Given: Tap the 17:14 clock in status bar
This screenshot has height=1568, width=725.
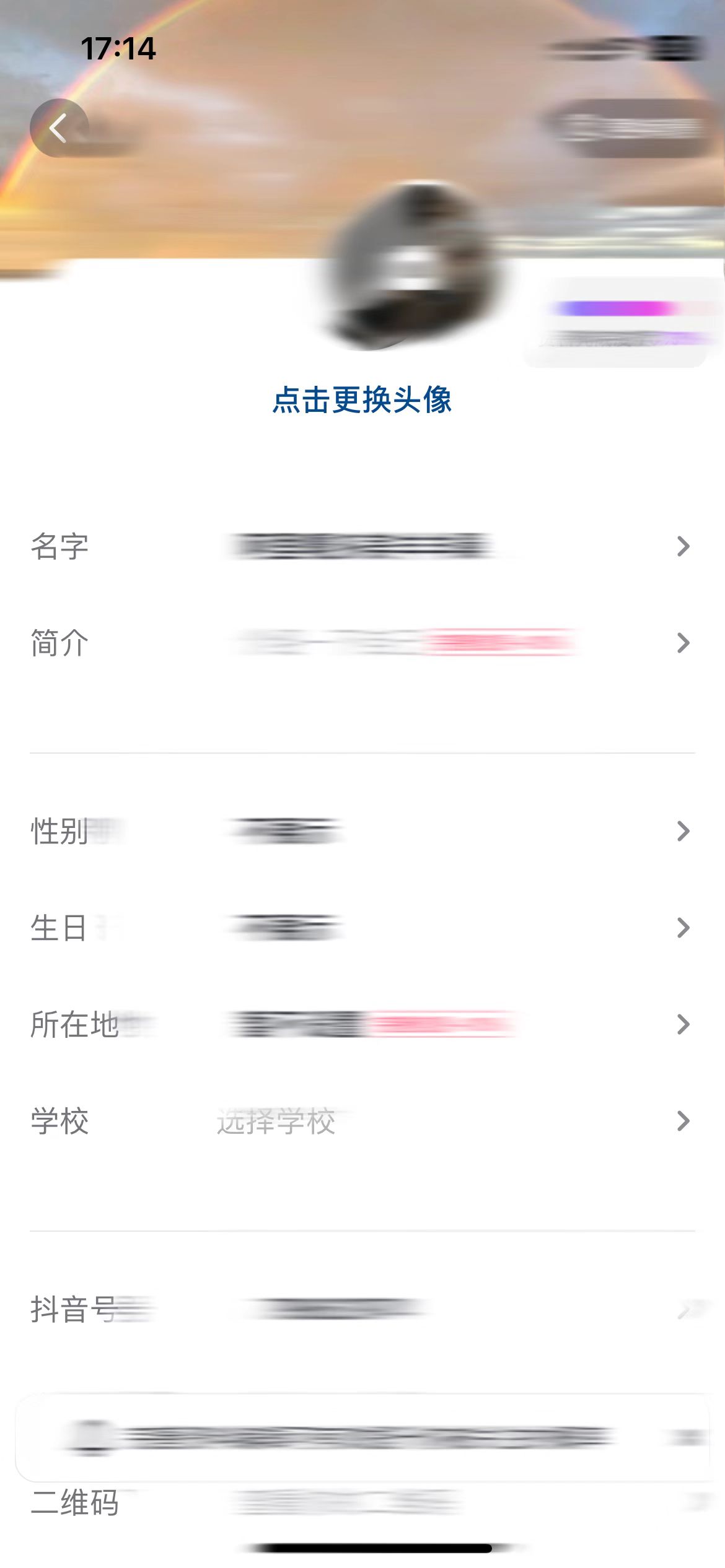Looking at the screenshot, I should tap(120, 48).
